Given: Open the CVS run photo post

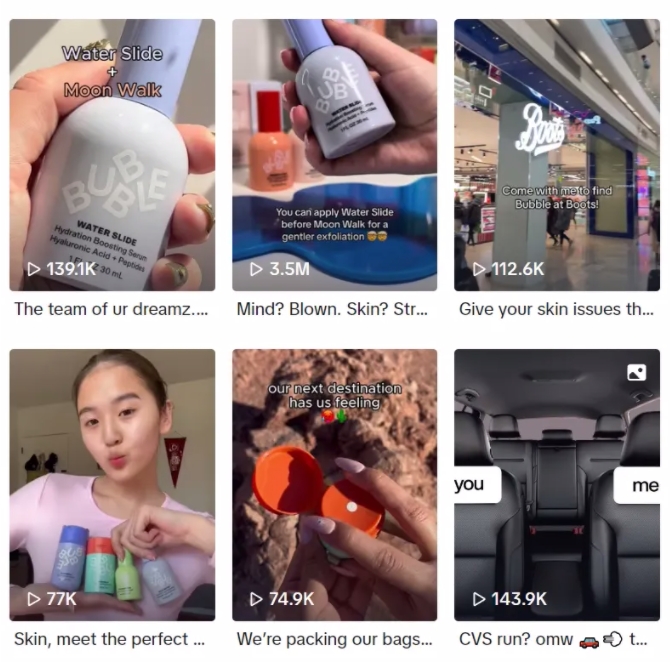Looking at the screenshot, I should (x=556, y=485).
